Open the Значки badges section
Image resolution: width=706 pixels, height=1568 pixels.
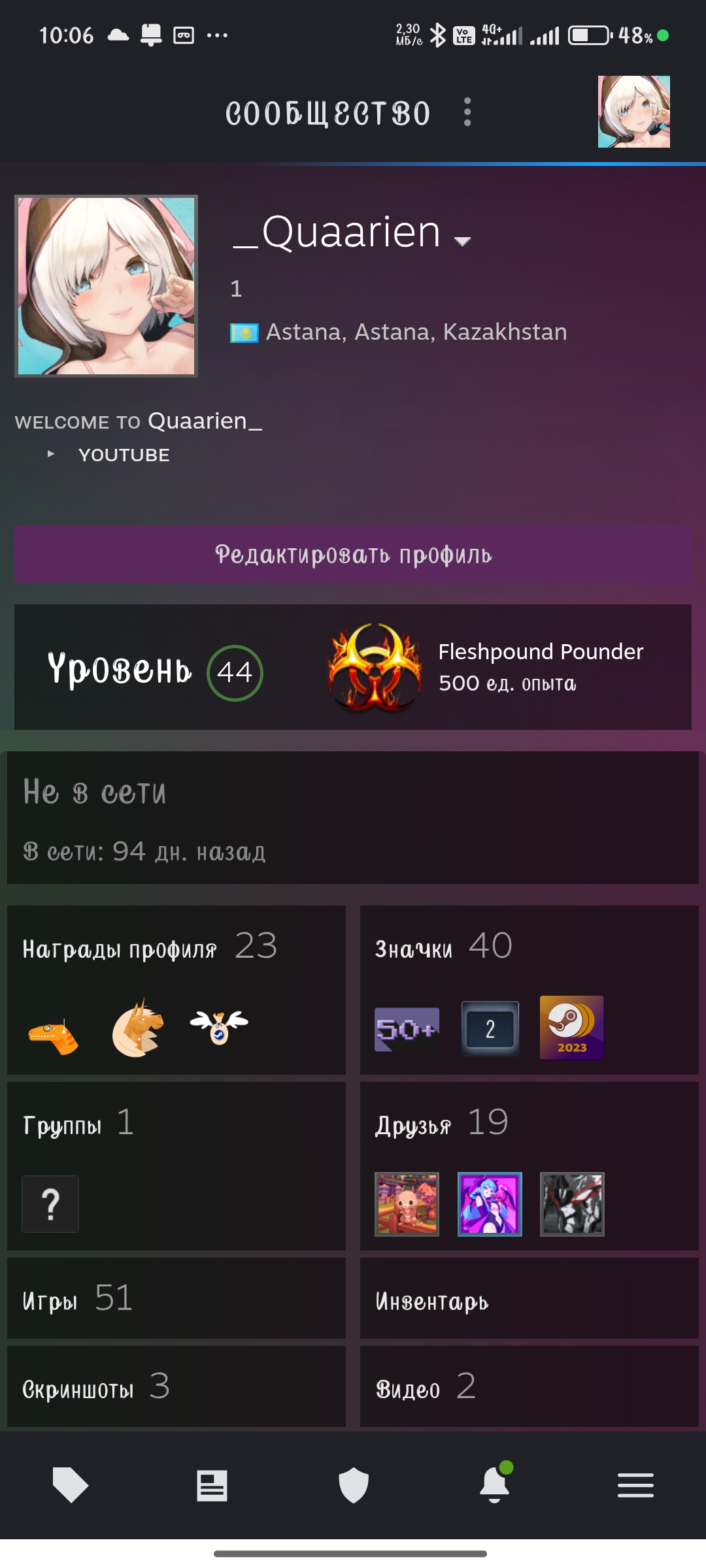(x=529, y=989)
